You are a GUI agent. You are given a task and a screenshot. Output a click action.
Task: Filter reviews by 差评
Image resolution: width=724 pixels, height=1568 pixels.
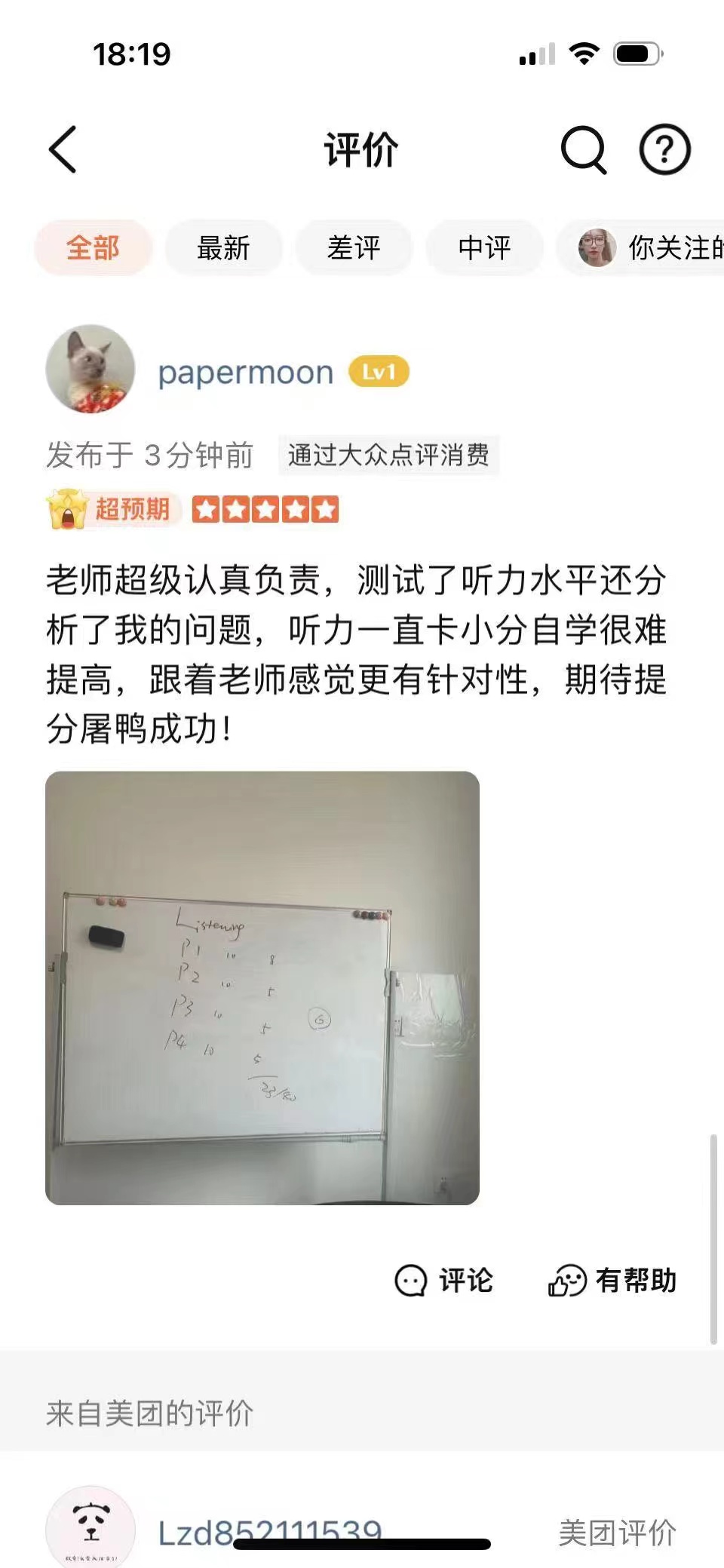pyautogui.click(x=354, y=247)
